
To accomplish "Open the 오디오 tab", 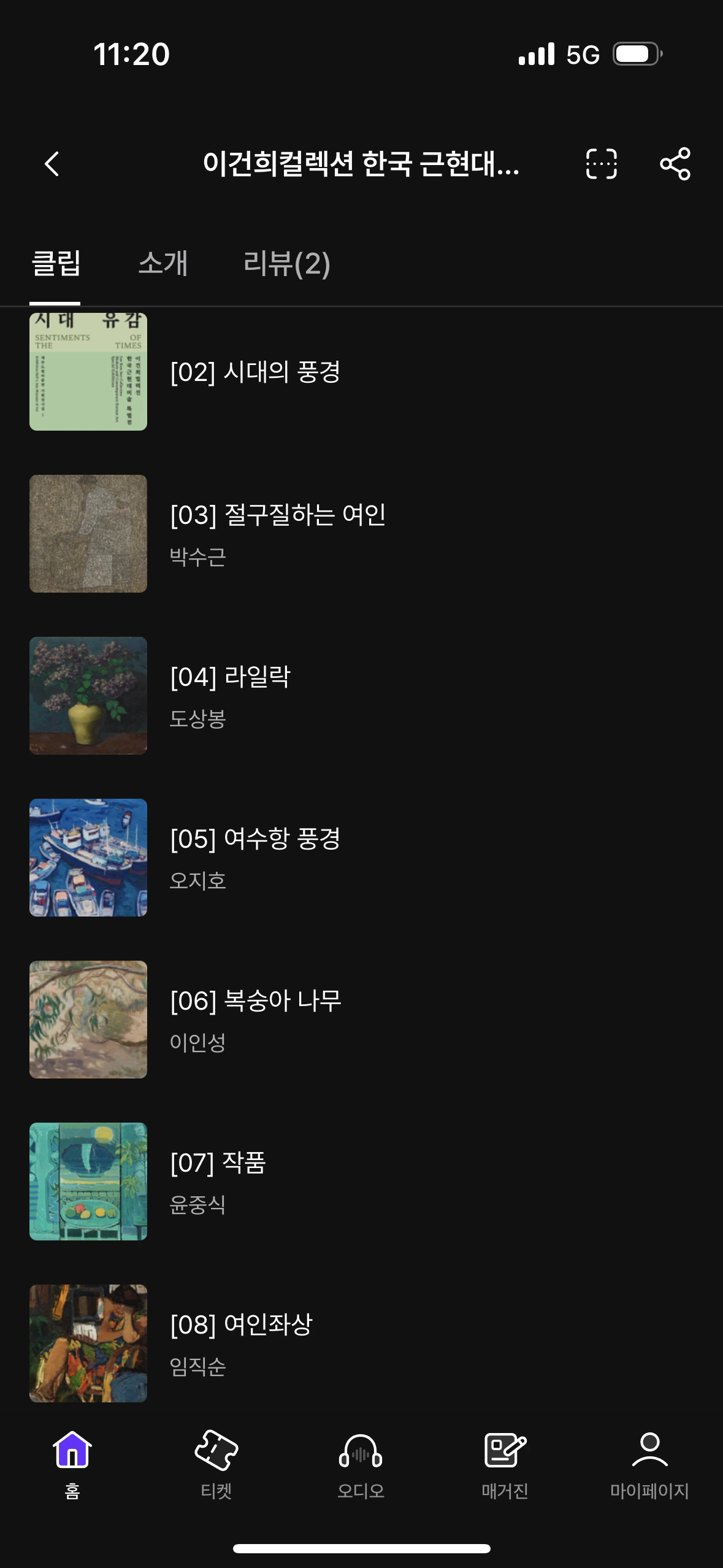I will [x=361, y=1464].
